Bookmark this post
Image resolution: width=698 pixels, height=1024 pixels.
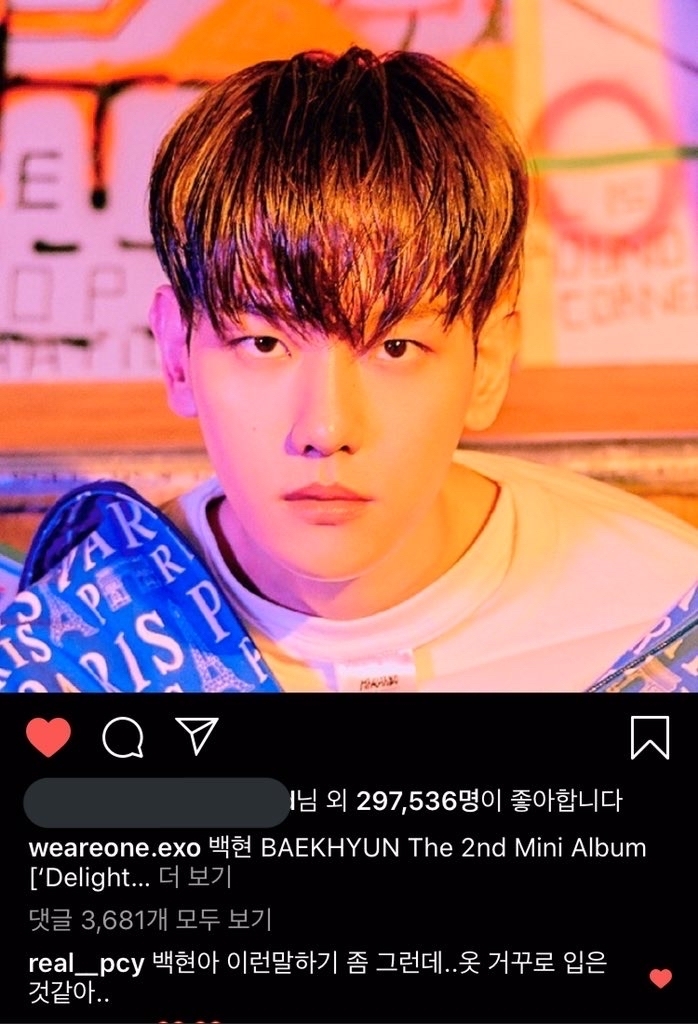pyautogui.click(x=649, y=738)
